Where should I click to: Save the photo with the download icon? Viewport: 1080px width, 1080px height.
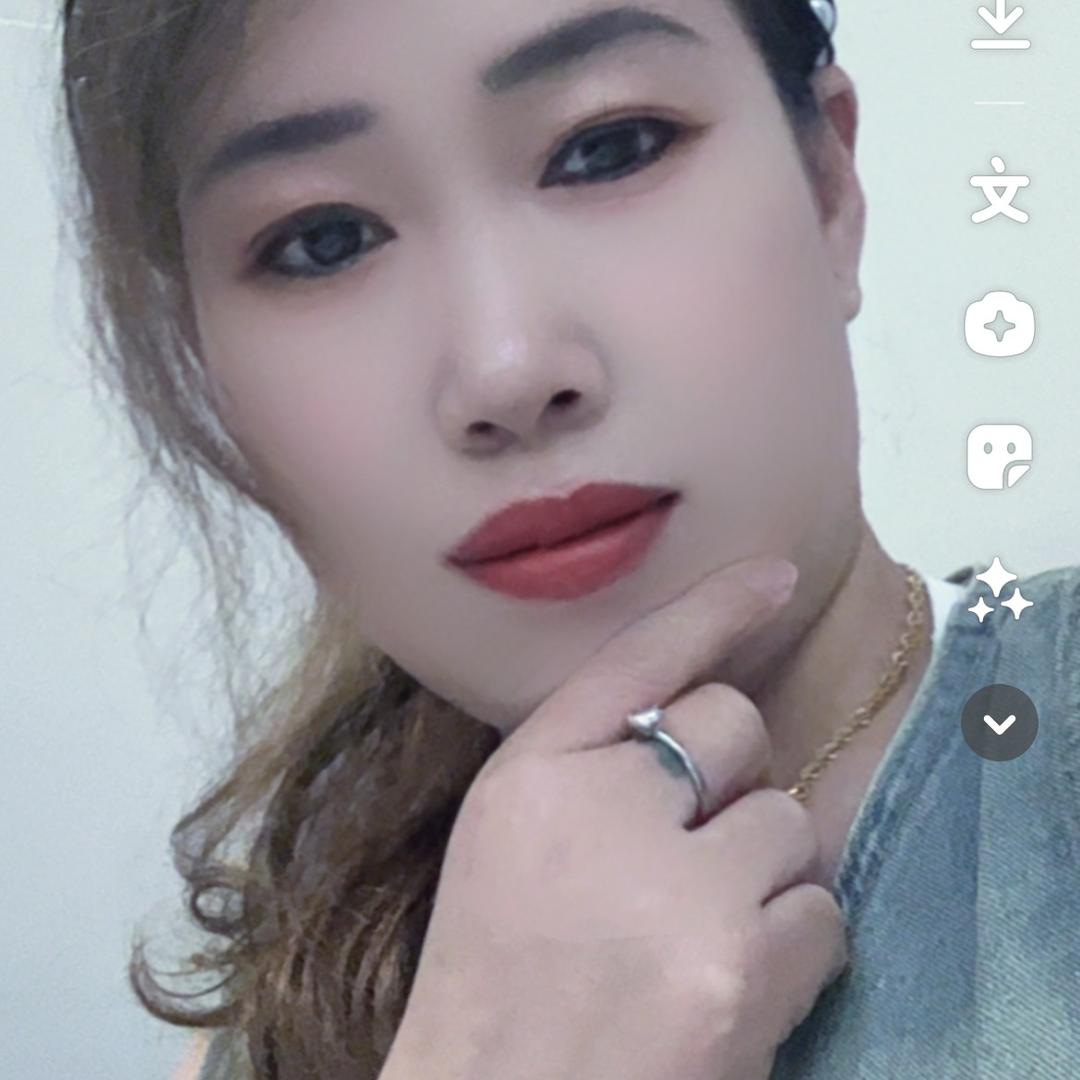(999, 25)
